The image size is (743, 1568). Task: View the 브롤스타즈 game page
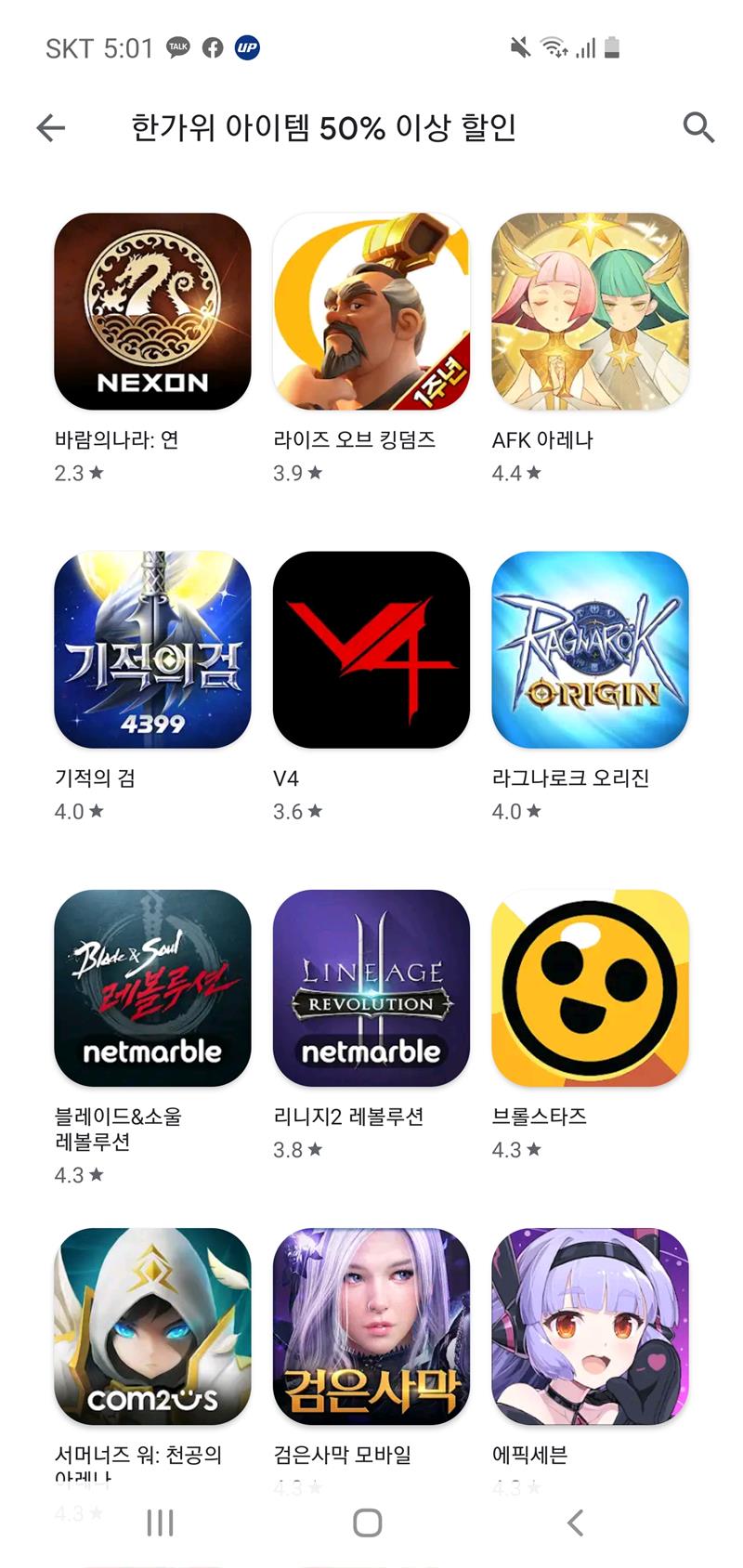[590, 987]
